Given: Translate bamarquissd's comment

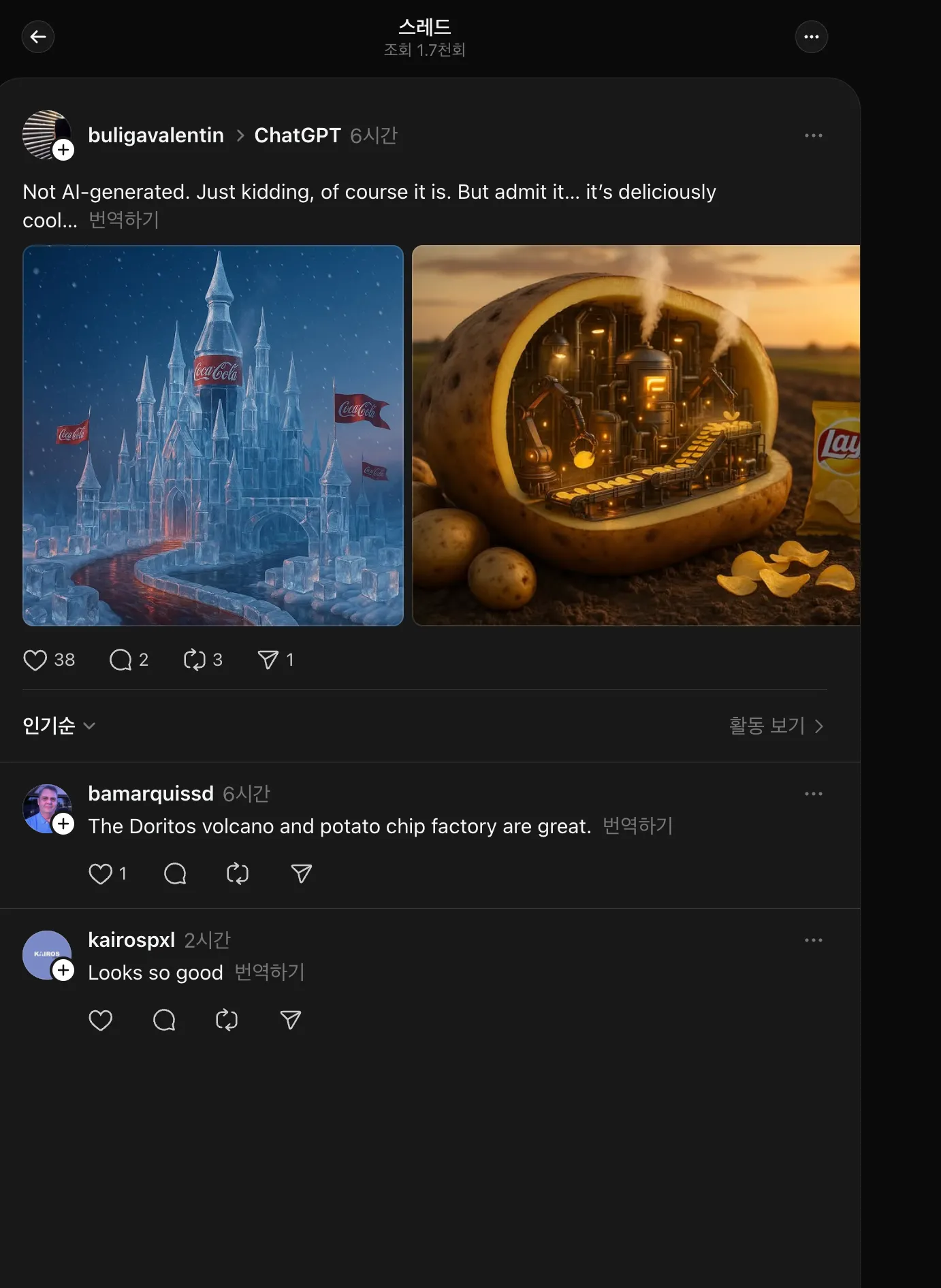Looking at the screenshot, I should pyautogui.click(x=637, y=826).
